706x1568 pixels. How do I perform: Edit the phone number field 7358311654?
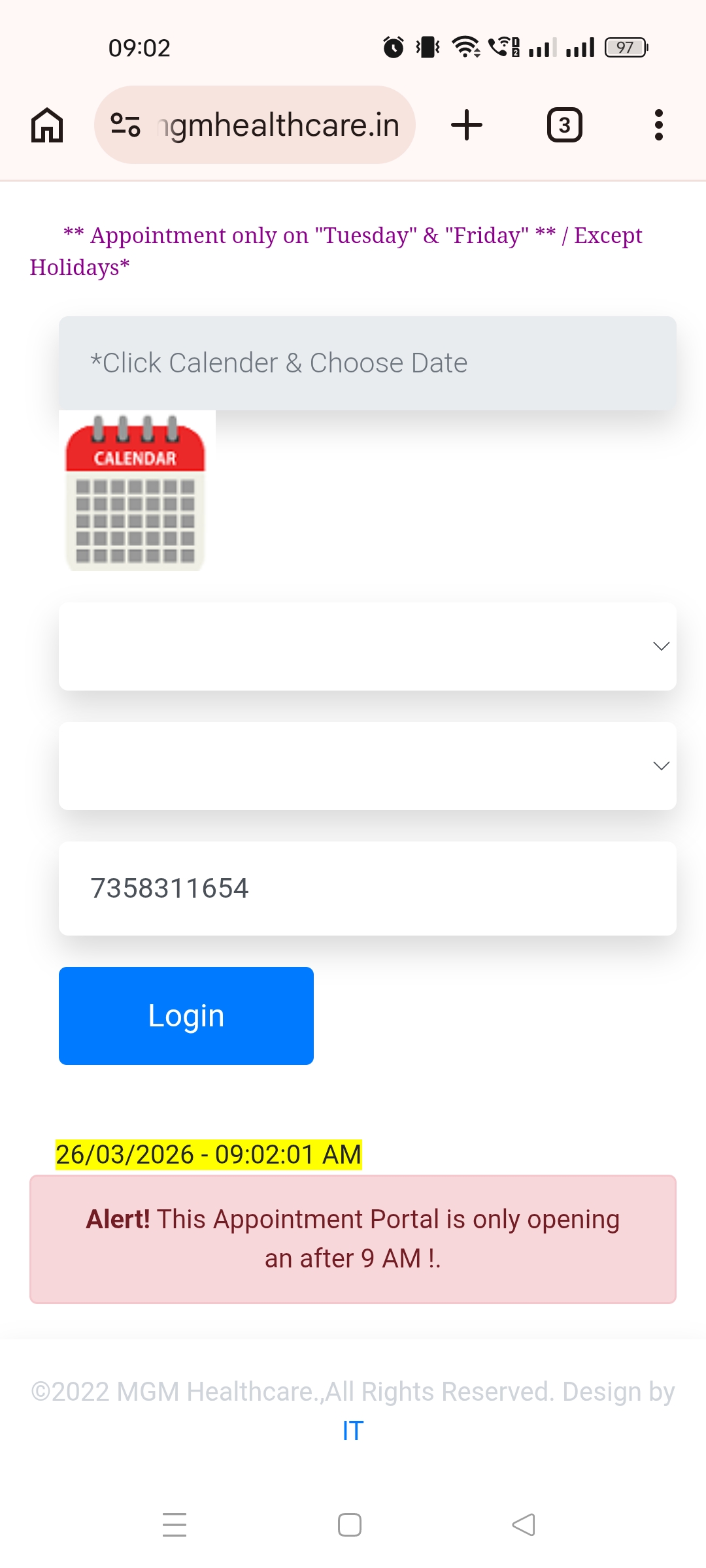coord(367,889)
